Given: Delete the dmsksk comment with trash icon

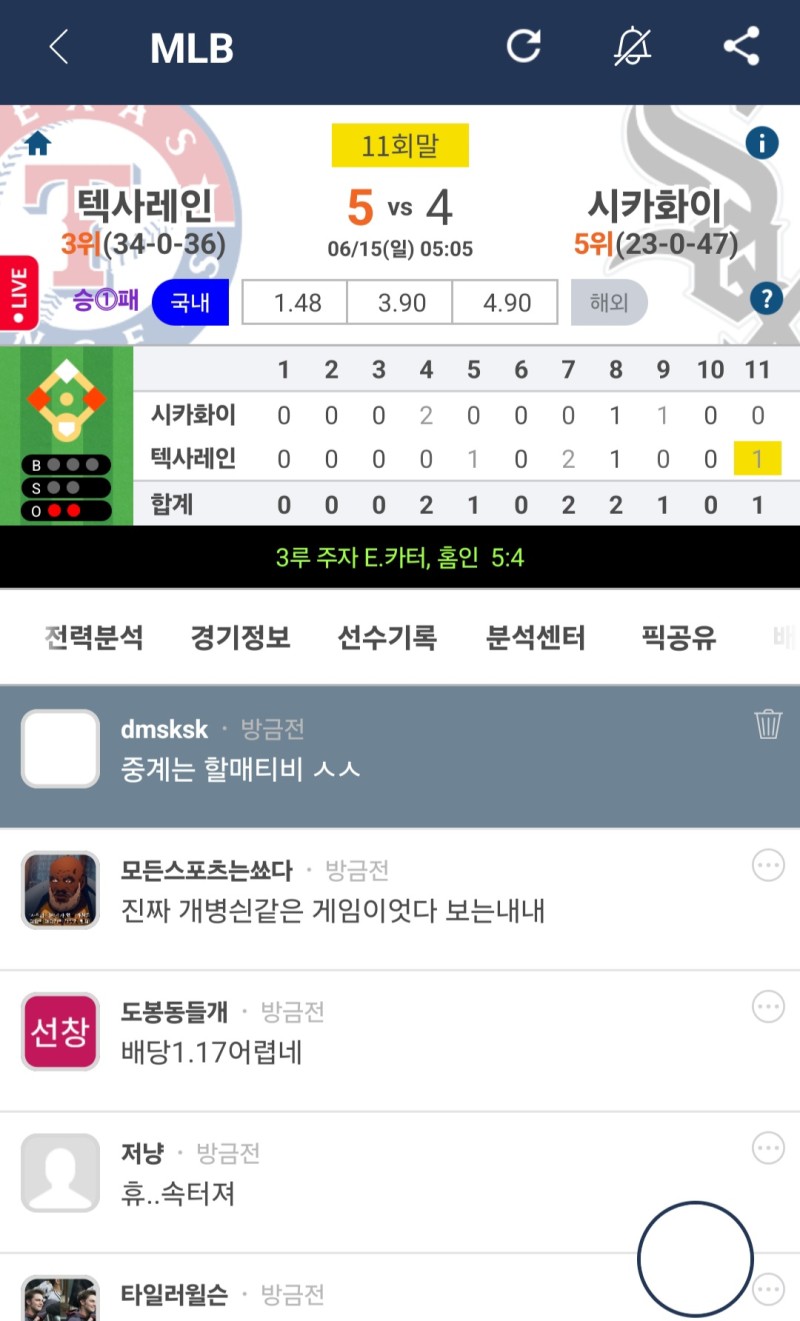Looking at the screenshot, I should tap(767, 724).
